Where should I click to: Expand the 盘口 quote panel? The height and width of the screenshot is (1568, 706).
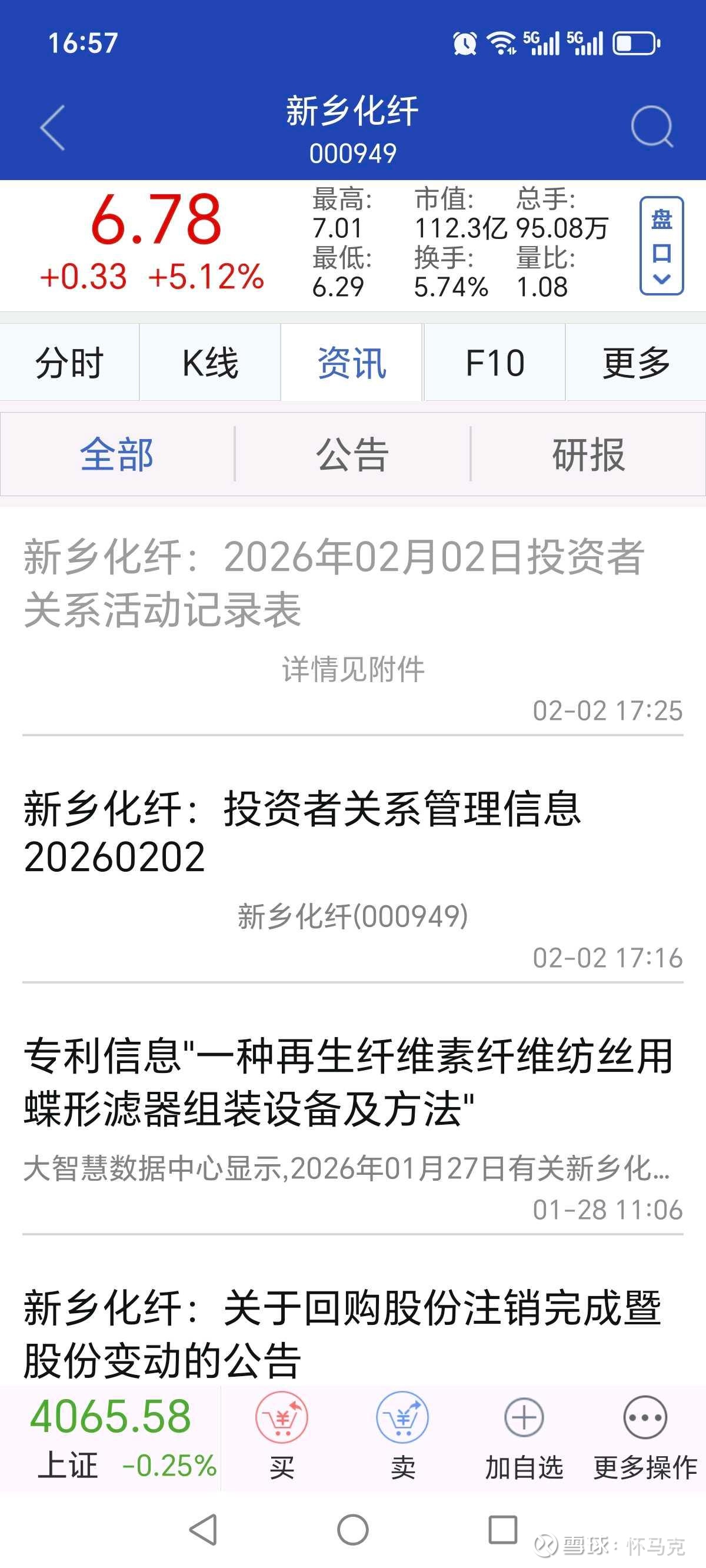[x=661, y=246]
